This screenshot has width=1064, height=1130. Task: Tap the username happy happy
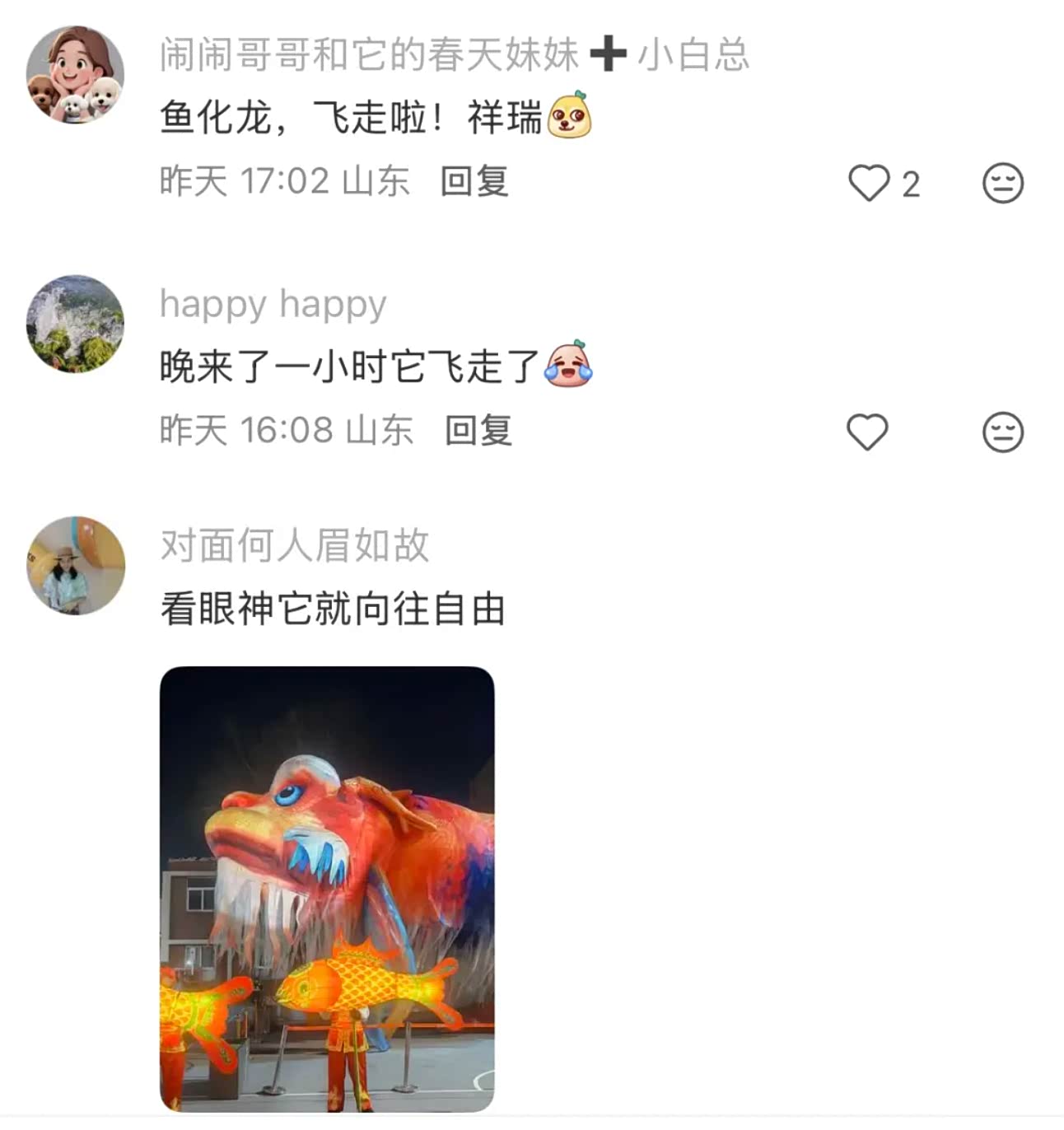tap(273, 304)
